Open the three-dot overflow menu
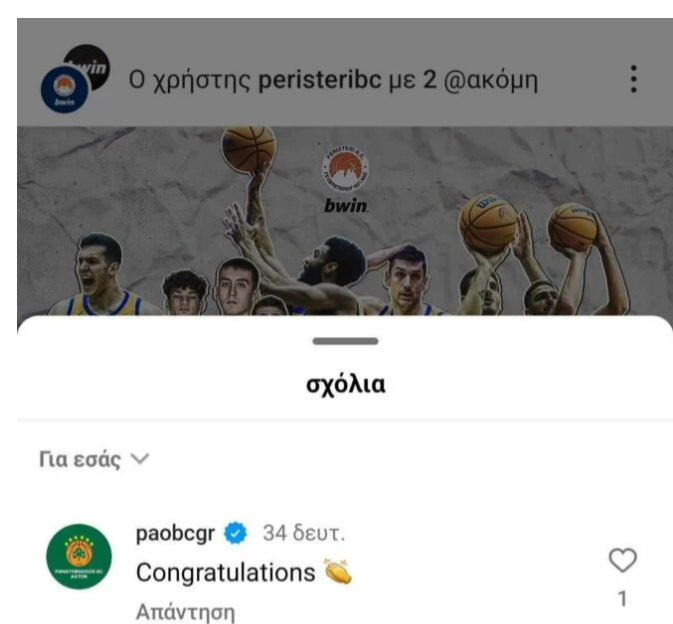Screen dimensions: 673x624 pos(633,80)
